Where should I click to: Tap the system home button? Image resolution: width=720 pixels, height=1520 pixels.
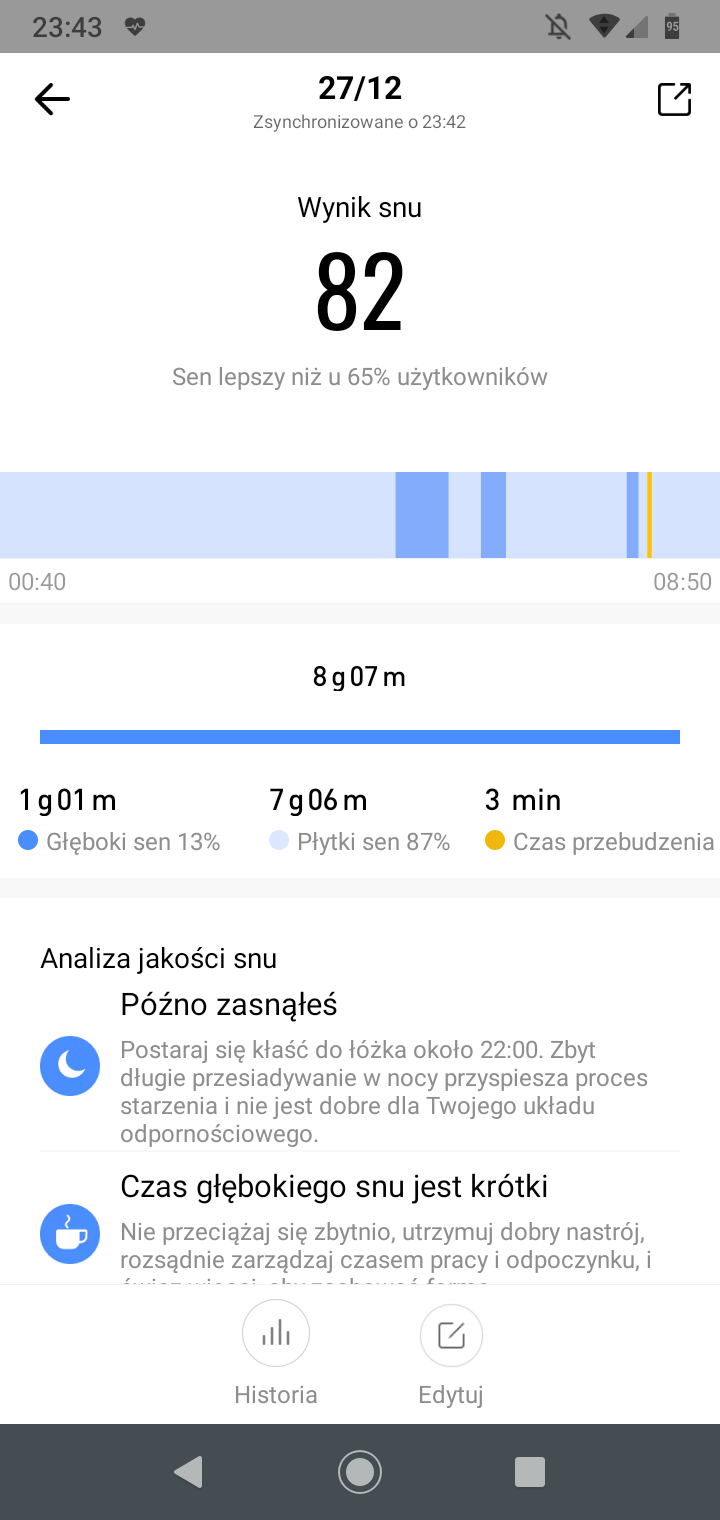click(360, 1472)
